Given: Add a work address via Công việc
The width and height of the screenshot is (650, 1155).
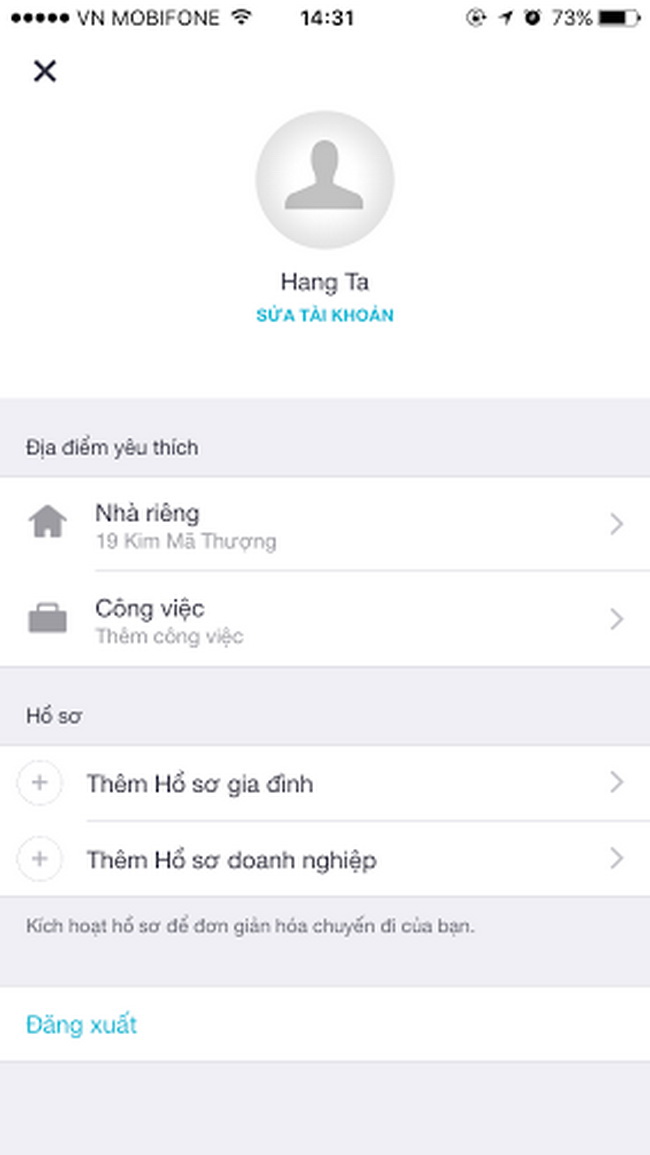Looking at the screenshot, I should 325,620.
